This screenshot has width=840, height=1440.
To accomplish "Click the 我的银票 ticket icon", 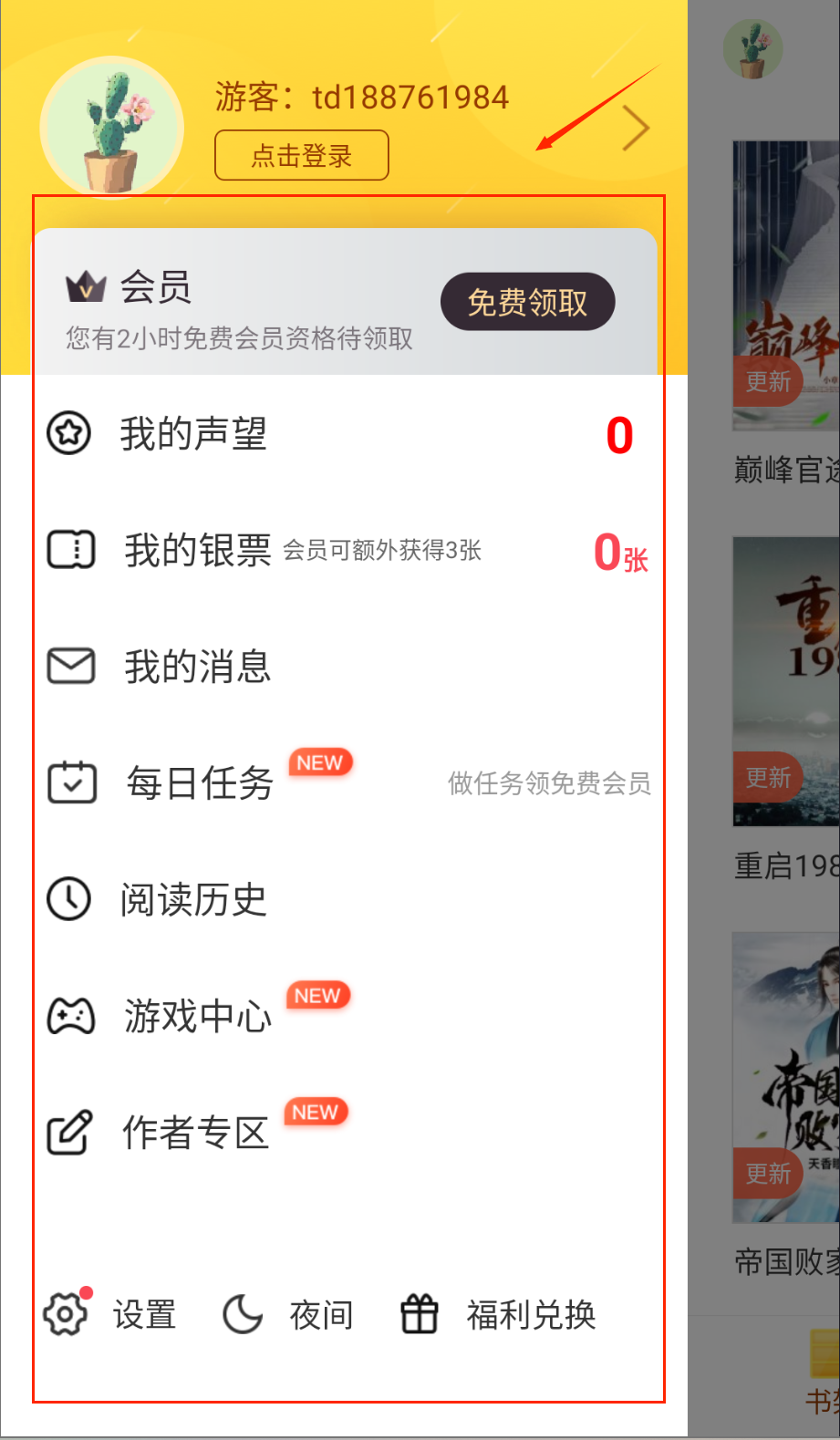I will point(71,550).
